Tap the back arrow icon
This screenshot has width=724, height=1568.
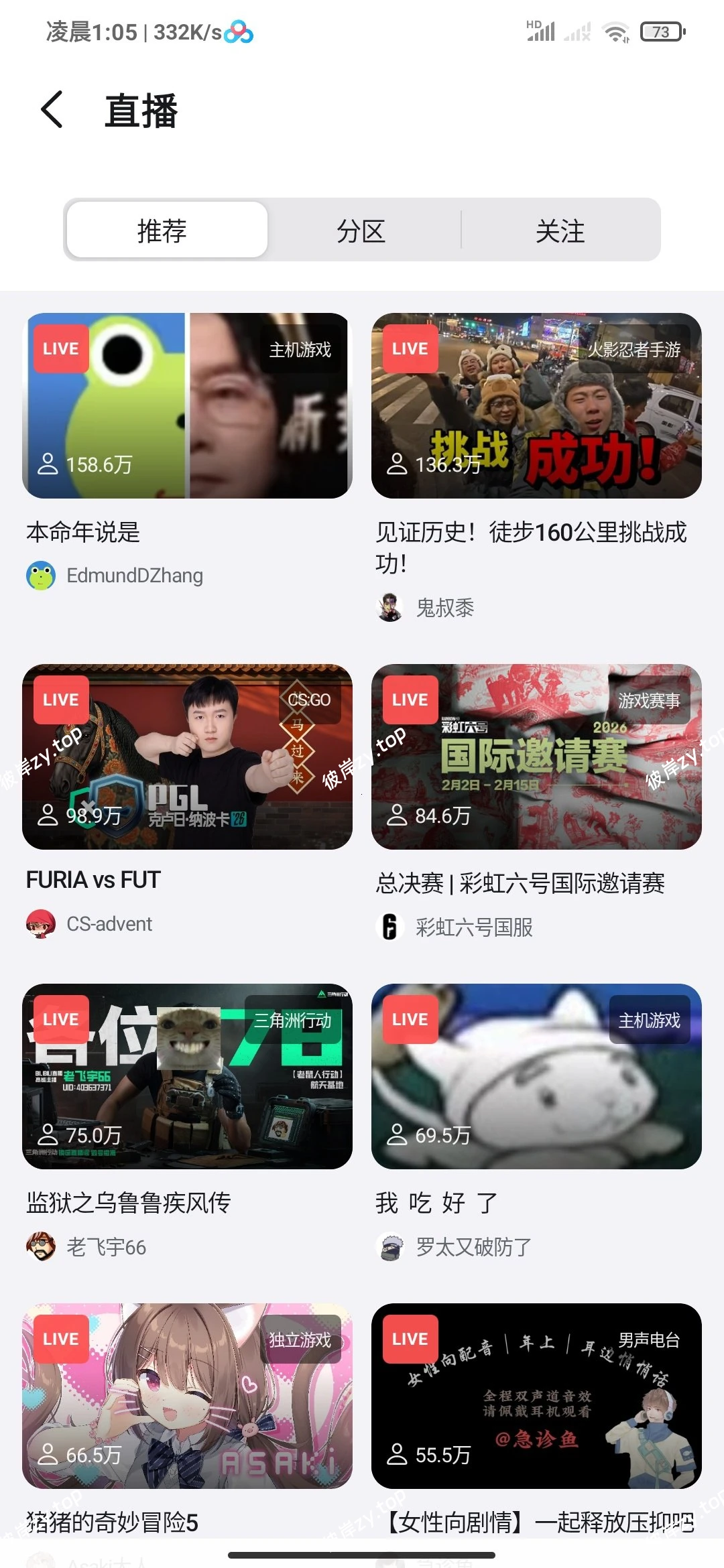point(50,111)
